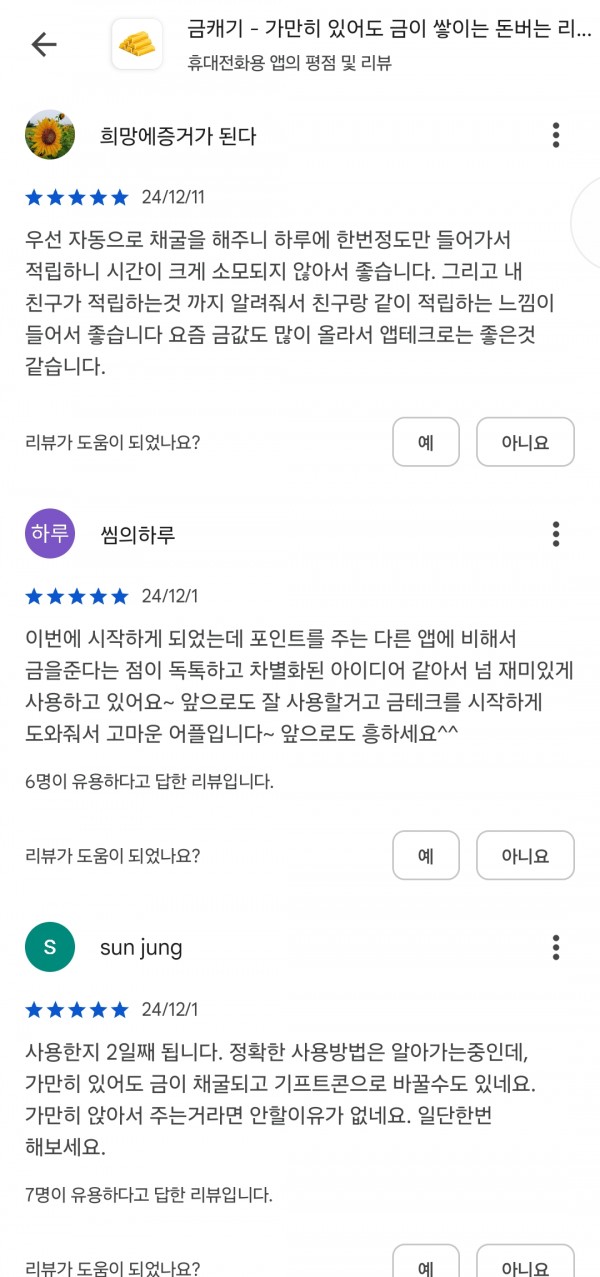
Task: Select 아니요 for 씸의하루 review
Action: [525, 855]
